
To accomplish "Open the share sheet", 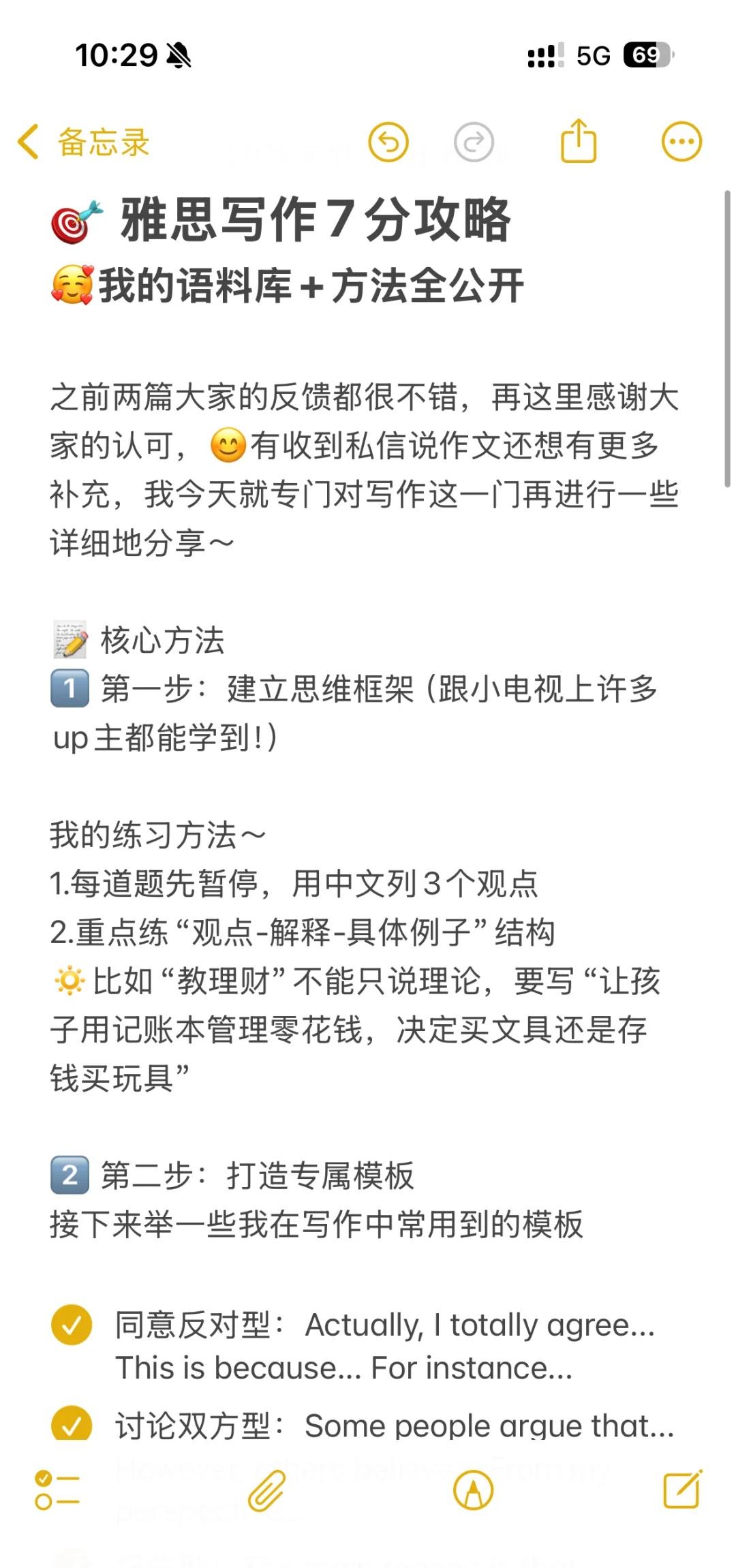I will tap(577, 139).
